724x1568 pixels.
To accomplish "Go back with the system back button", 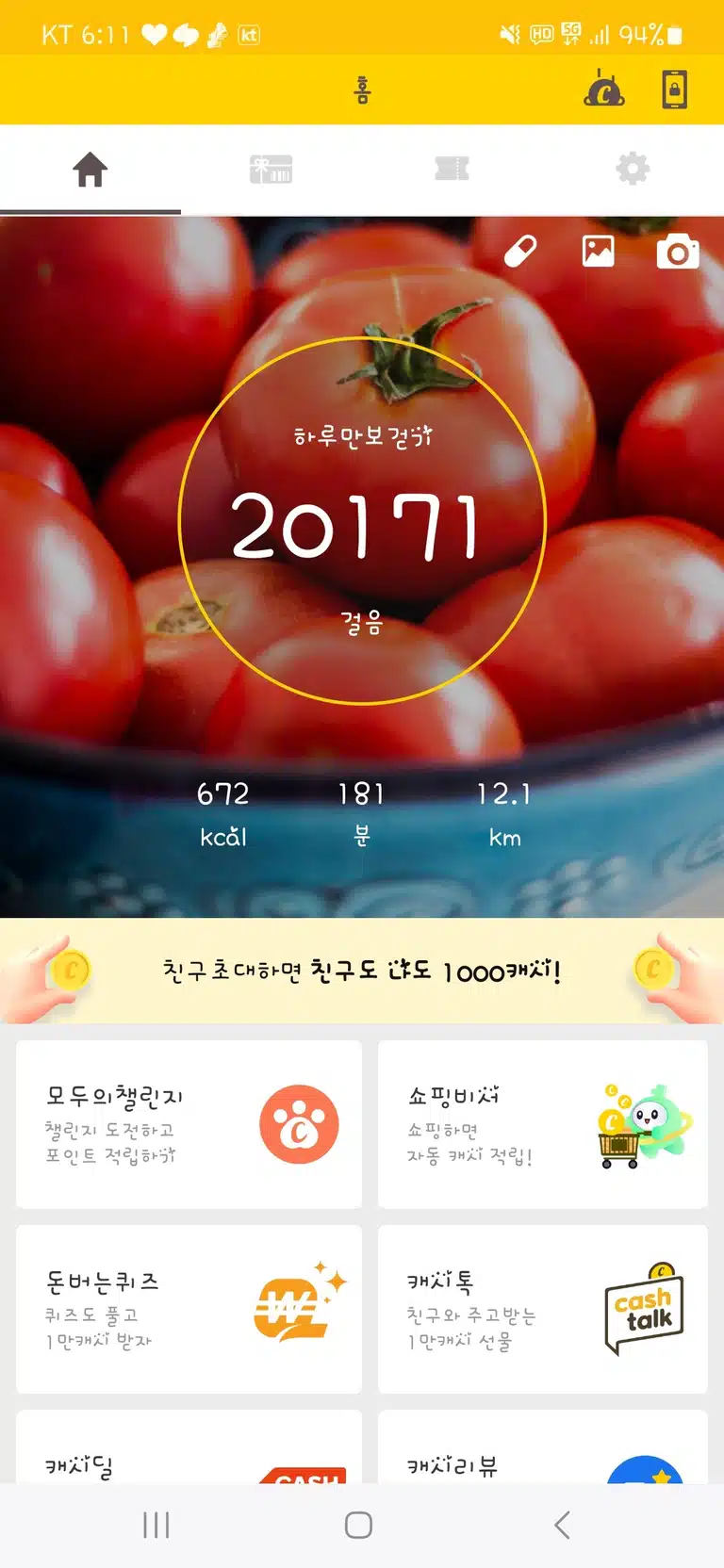I will pos(563,1525).
